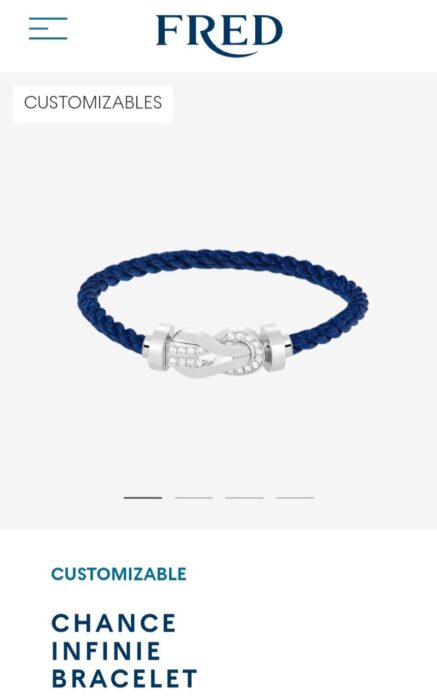437x700 pixels.
Task: Jump to the third image indicator
Action: (x=244, y=497)
